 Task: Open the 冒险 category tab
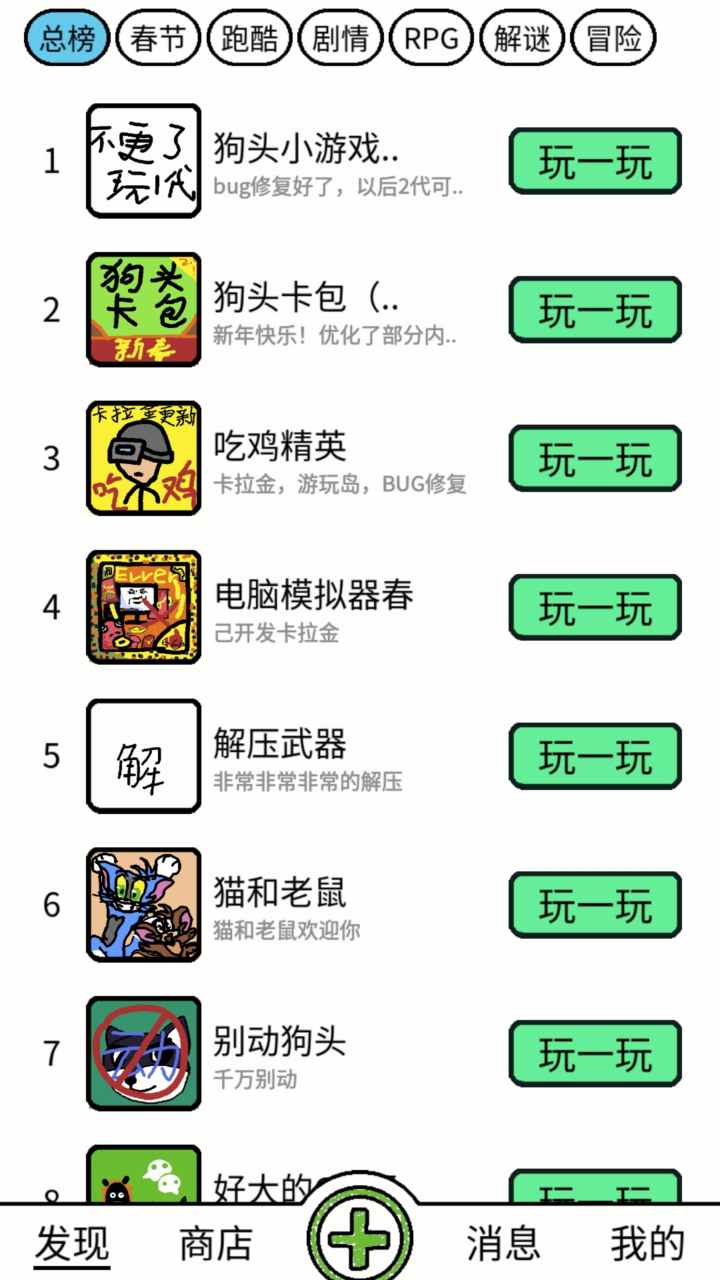(x=612, y=38)
